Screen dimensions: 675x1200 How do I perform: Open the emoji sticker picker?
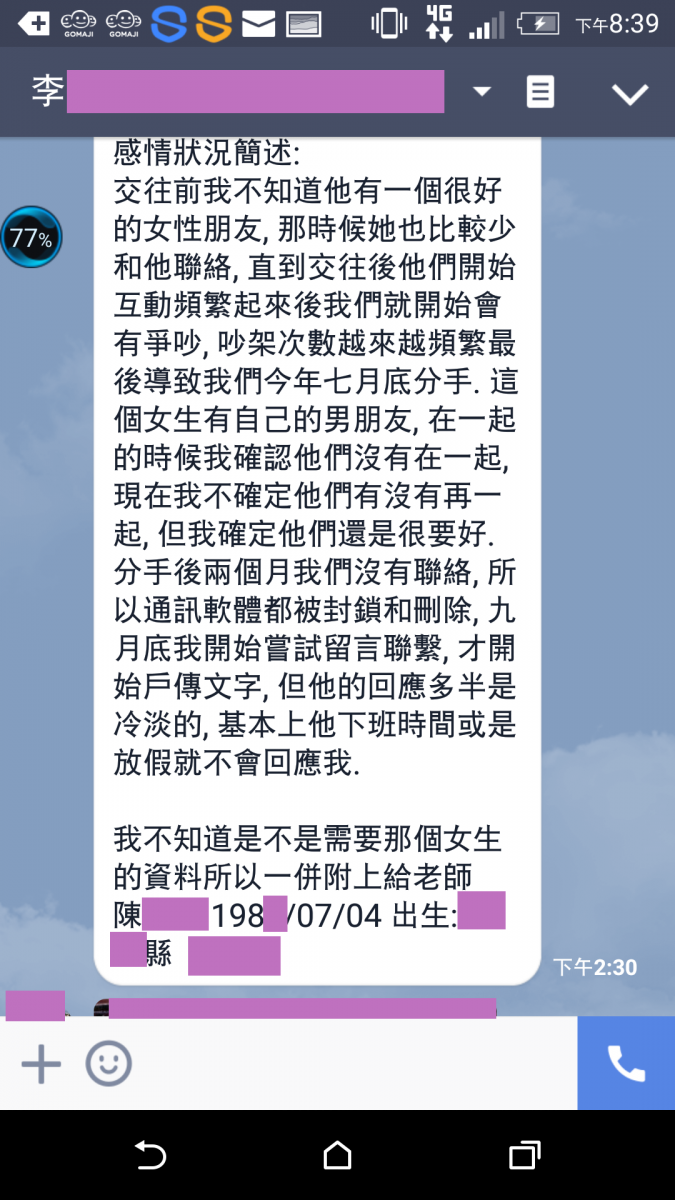[108, 1064]
